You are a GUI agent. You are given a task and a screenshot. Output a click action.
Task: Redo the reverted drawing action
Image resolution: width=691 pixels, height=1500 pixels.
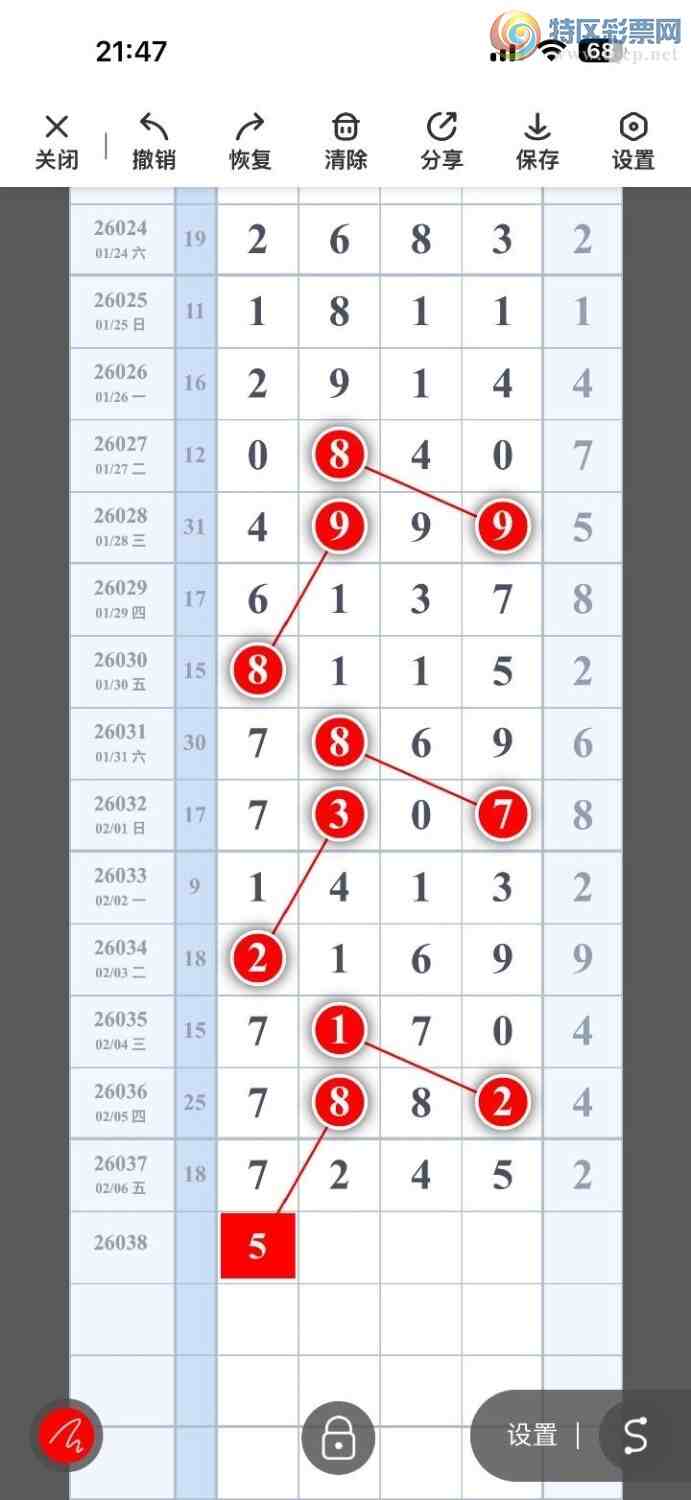point(250,142)
